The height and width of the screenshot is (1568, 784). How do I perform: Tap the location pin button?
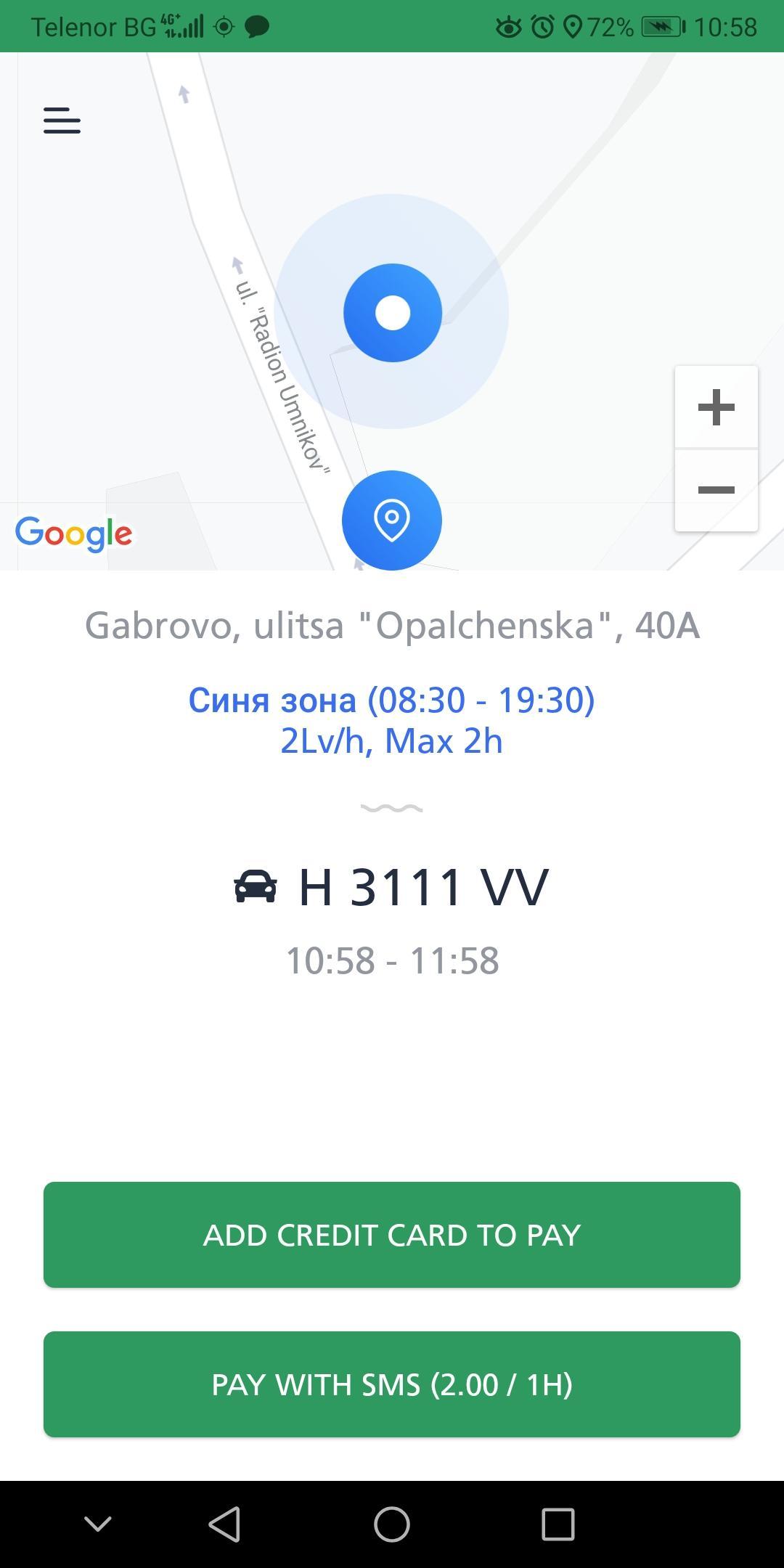coord(392,520)
